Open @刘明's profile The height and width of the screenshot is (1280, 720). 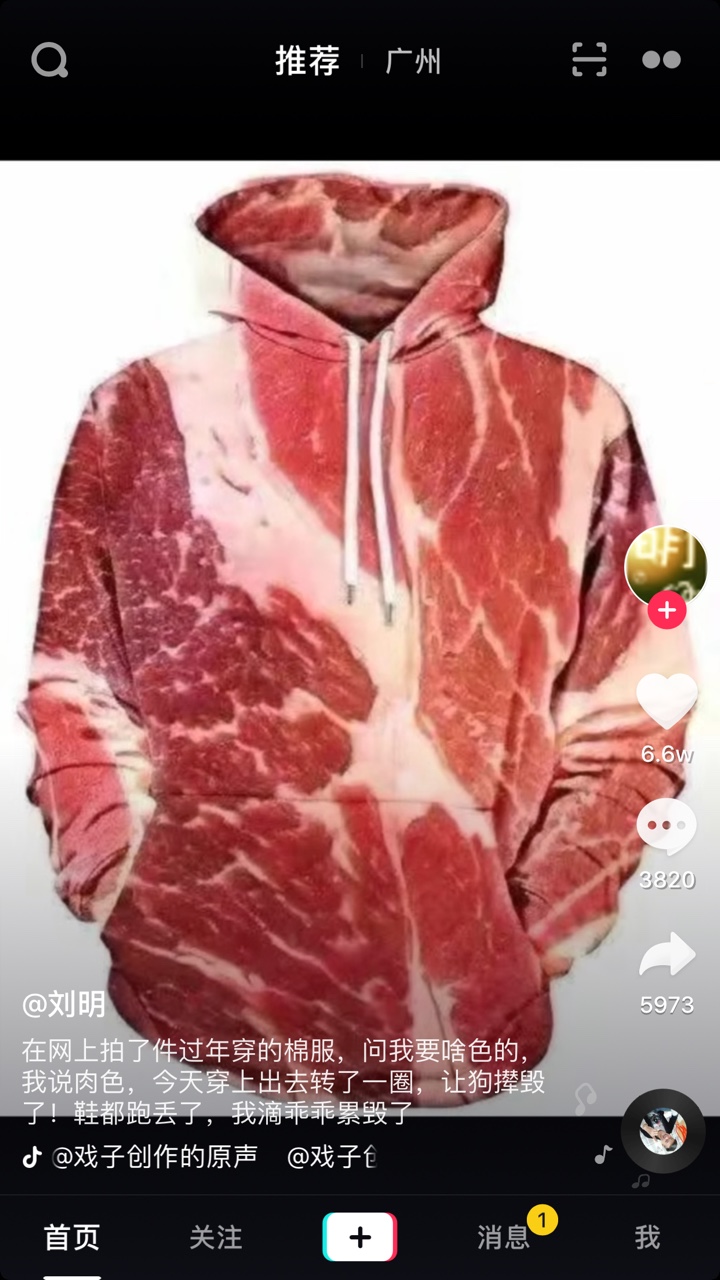pos(64,1003)
